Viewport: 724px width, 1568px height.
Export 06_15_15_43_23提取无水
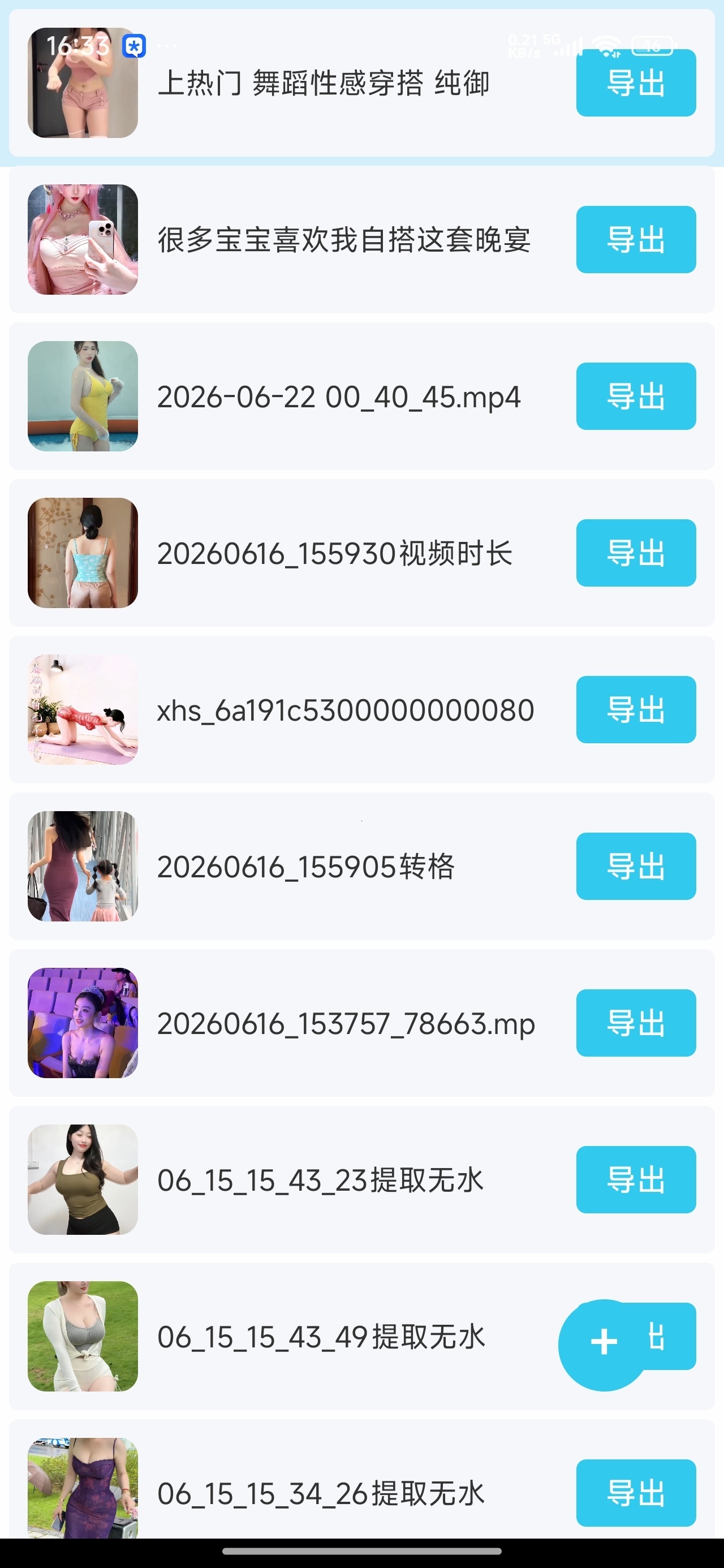click(636, 1179)
